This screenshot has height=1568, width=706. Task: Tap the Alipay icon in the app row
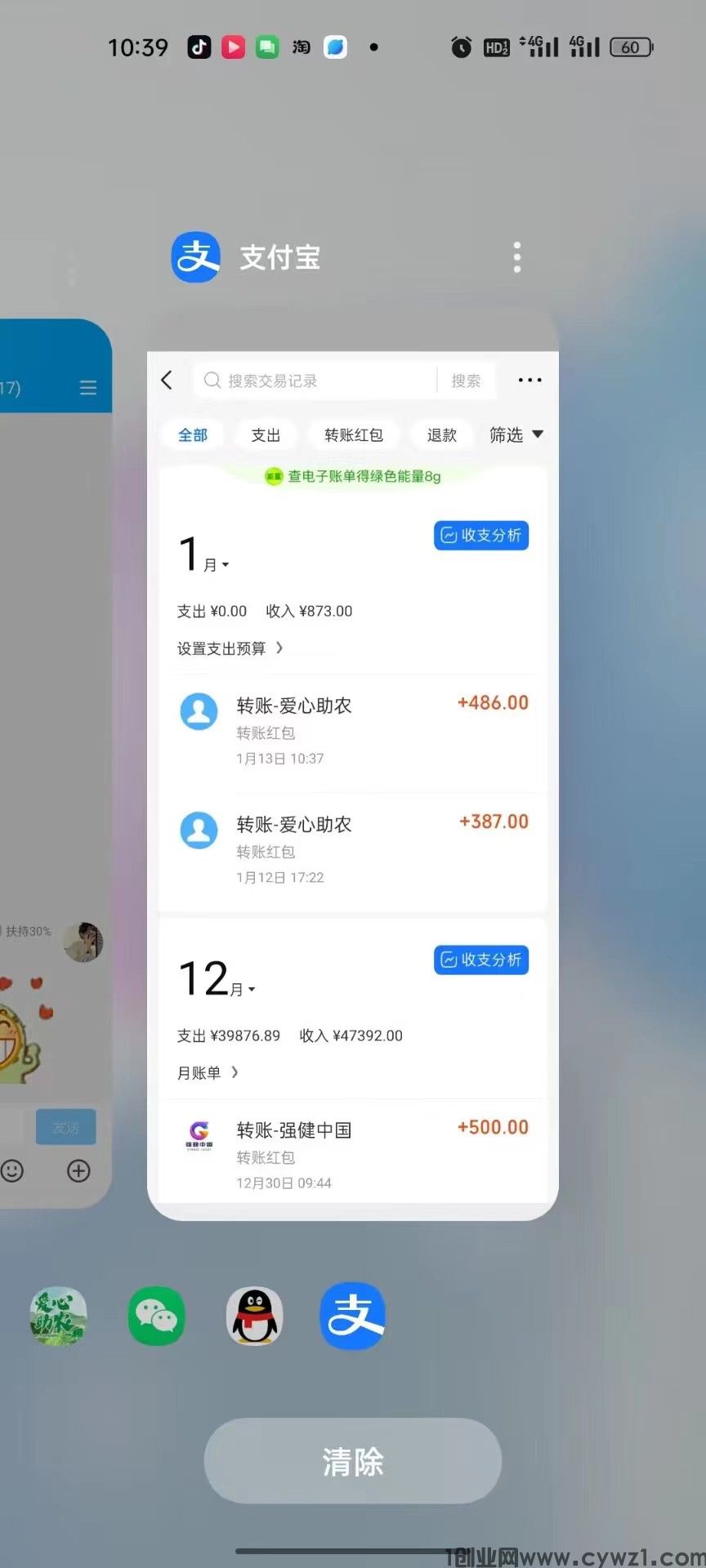coord(352,1316)
